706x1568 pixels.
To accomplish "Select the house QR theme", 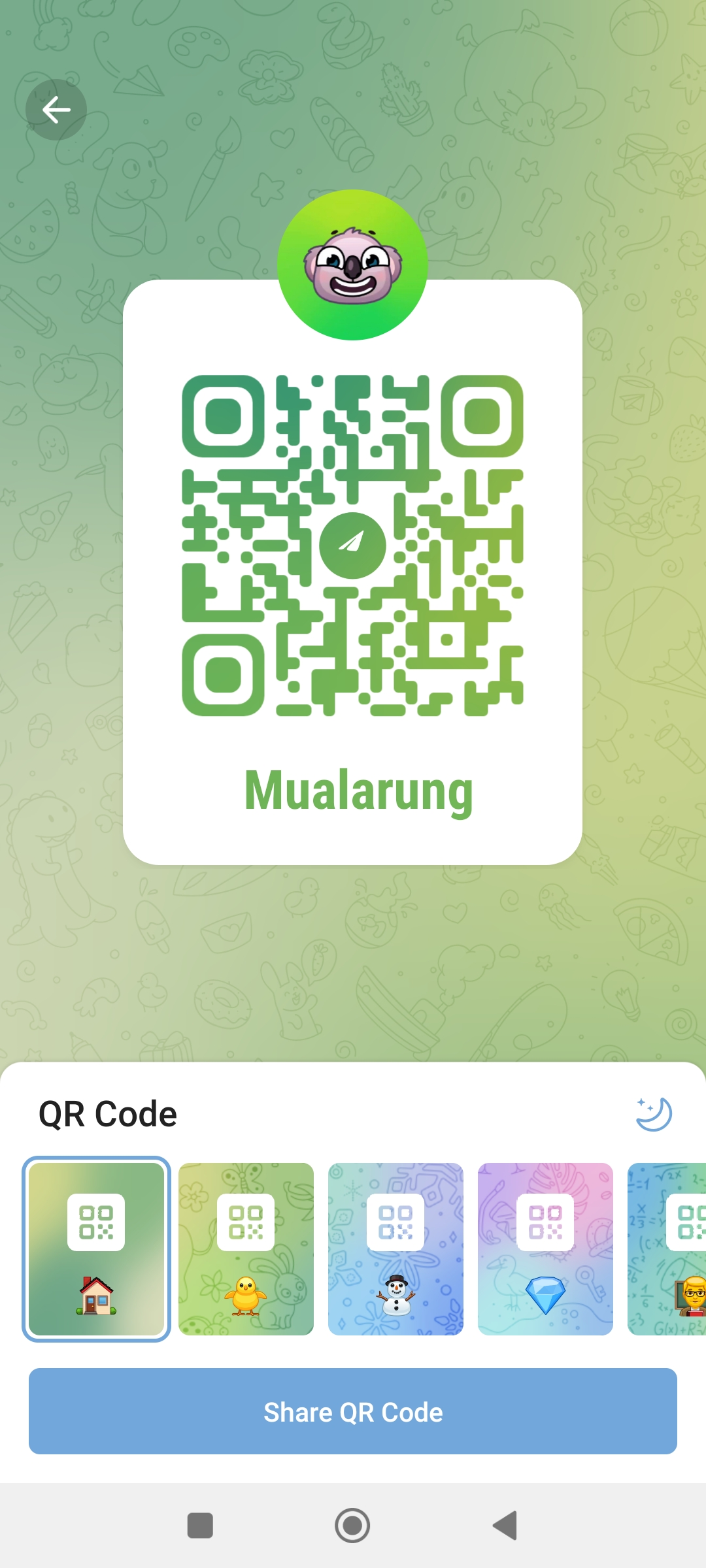I will point(97,1249).
